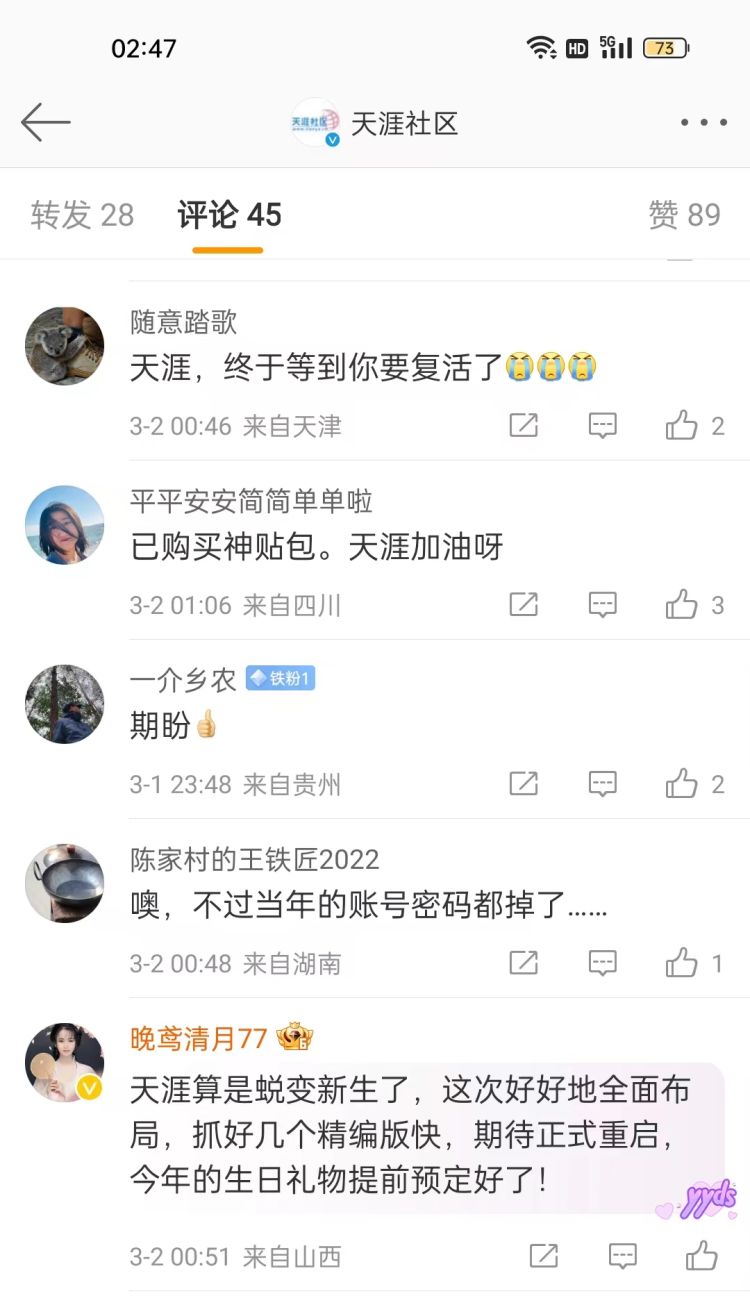Like 陈家村的王铁匠2022's comment
Viewport: 750px width, 1296px height.
click(682, 963)
